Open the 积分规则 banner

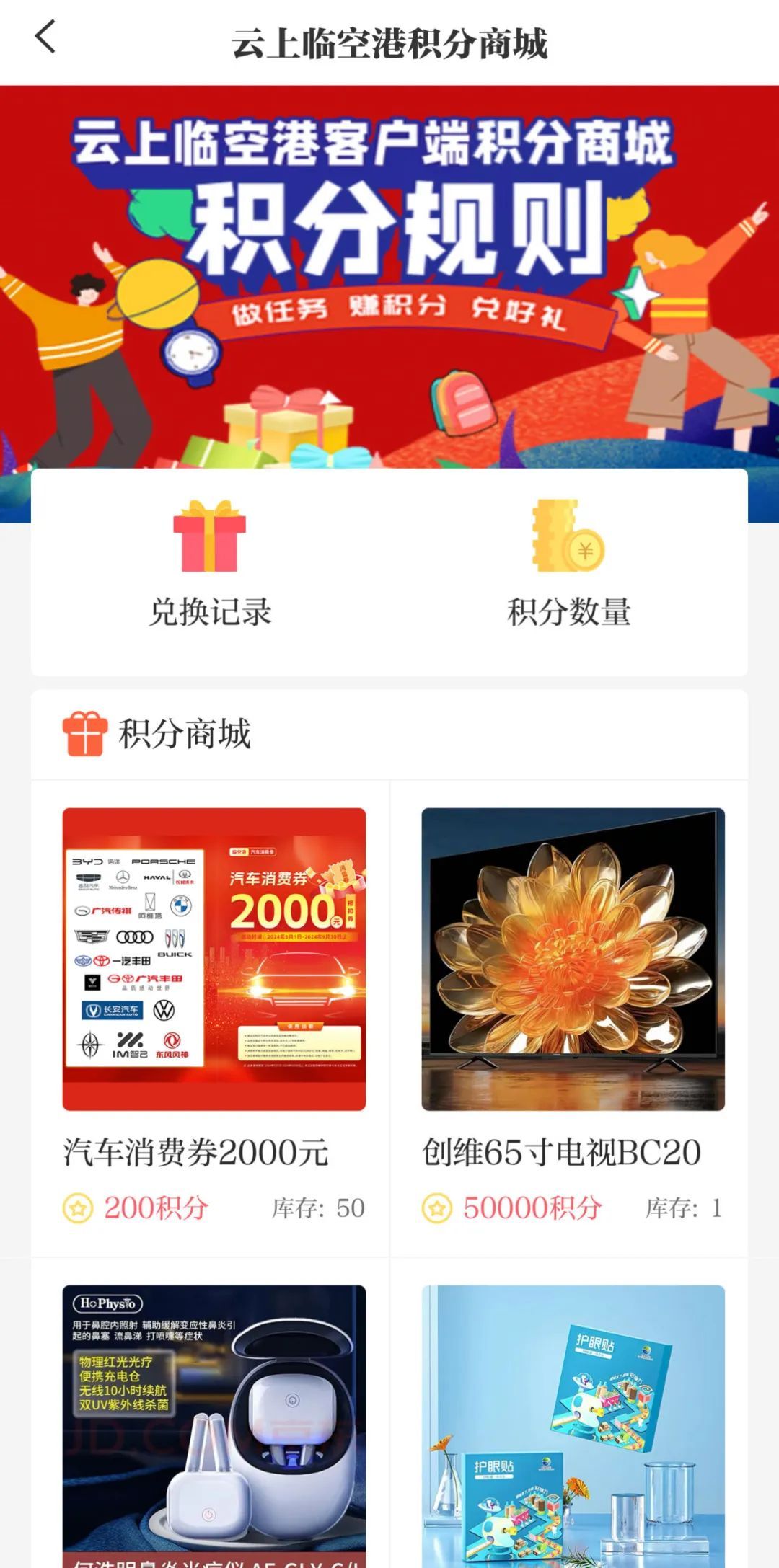pyautogui.click(x=389, y=274)
